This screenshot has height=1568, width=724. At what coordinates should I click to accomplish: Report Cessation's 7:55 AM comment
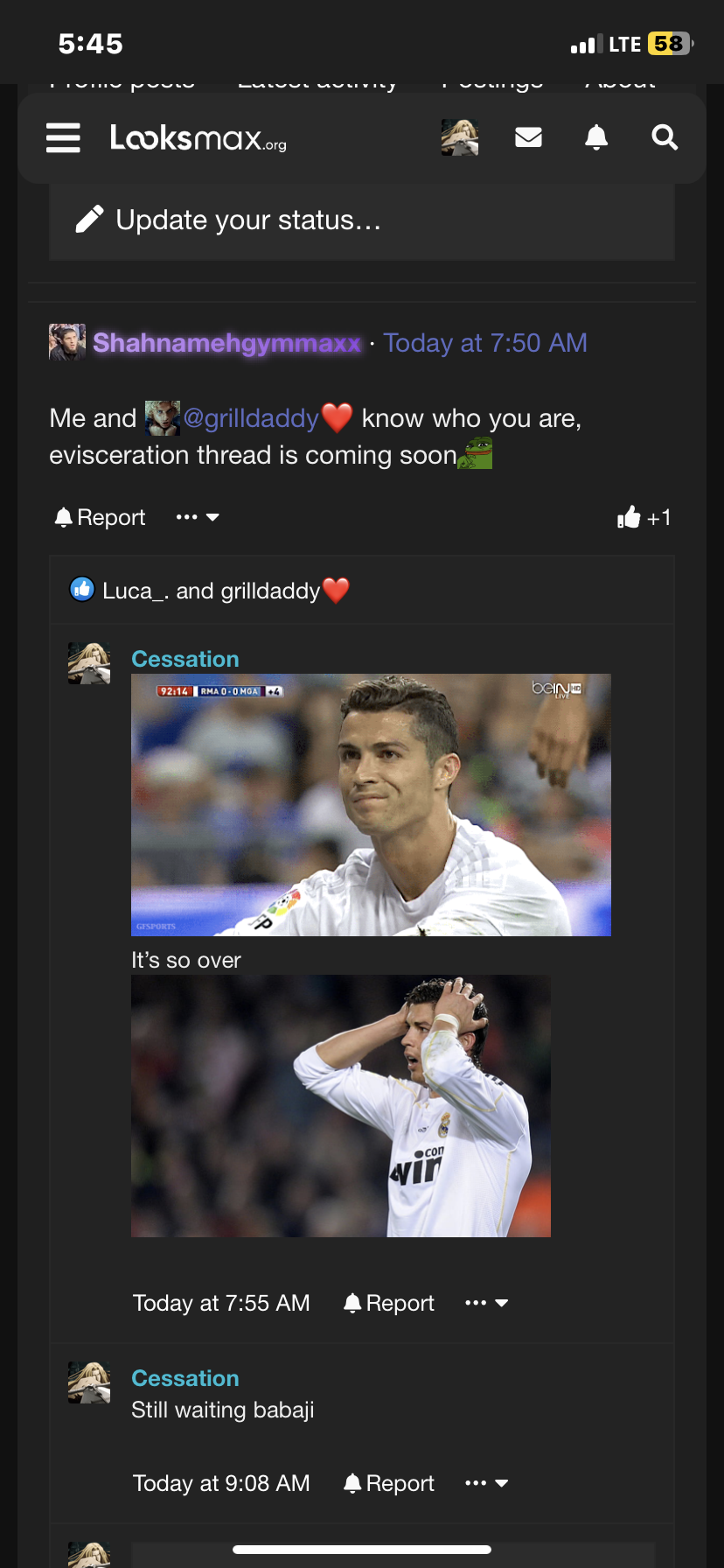tap(389, 1303)
